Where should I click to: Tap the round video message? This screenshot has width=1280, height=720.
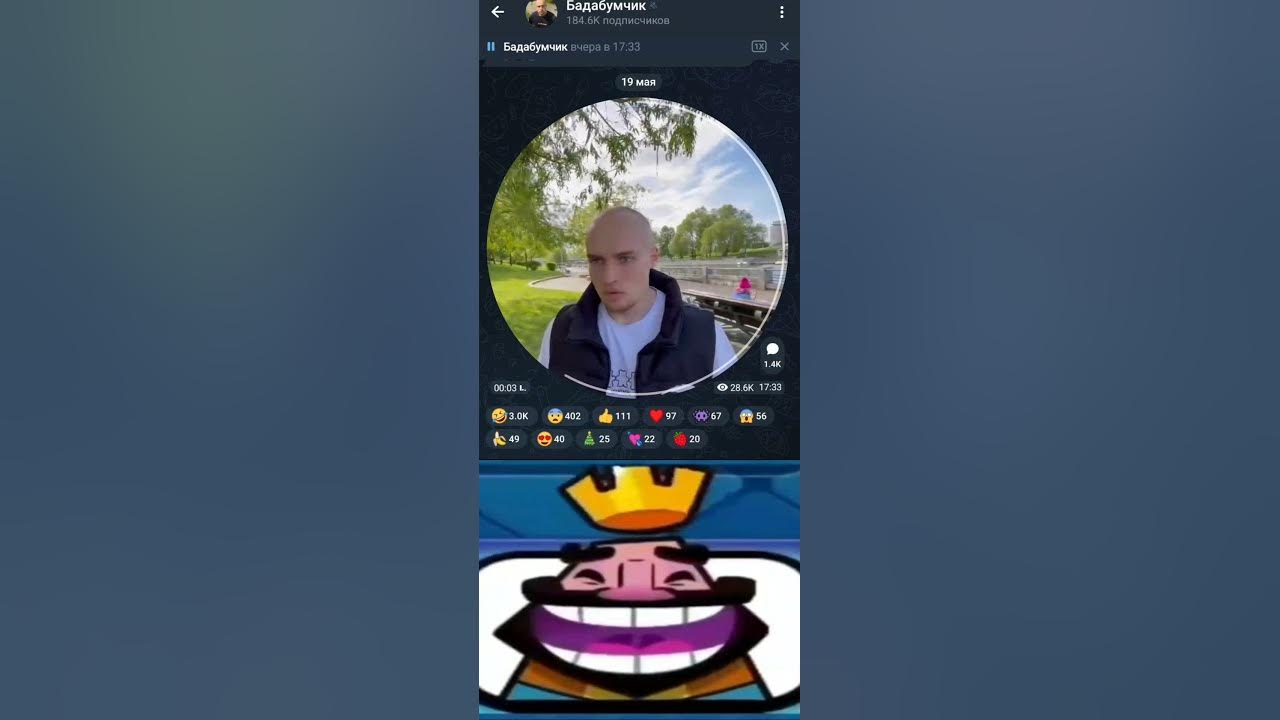point(636,246)
